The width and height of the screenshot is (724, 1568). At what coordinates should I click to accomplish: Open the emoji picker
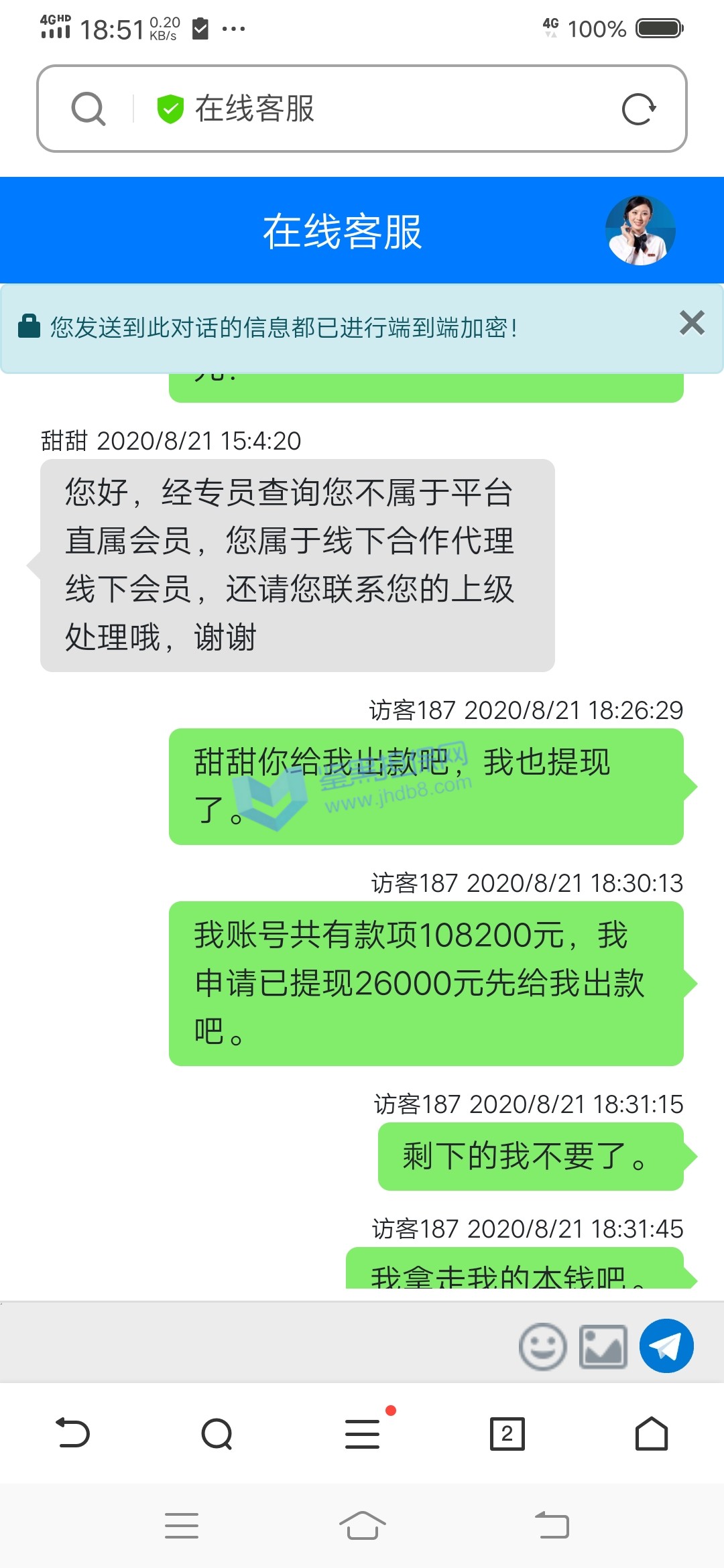pyautogui.click(x=542, y=1346)
